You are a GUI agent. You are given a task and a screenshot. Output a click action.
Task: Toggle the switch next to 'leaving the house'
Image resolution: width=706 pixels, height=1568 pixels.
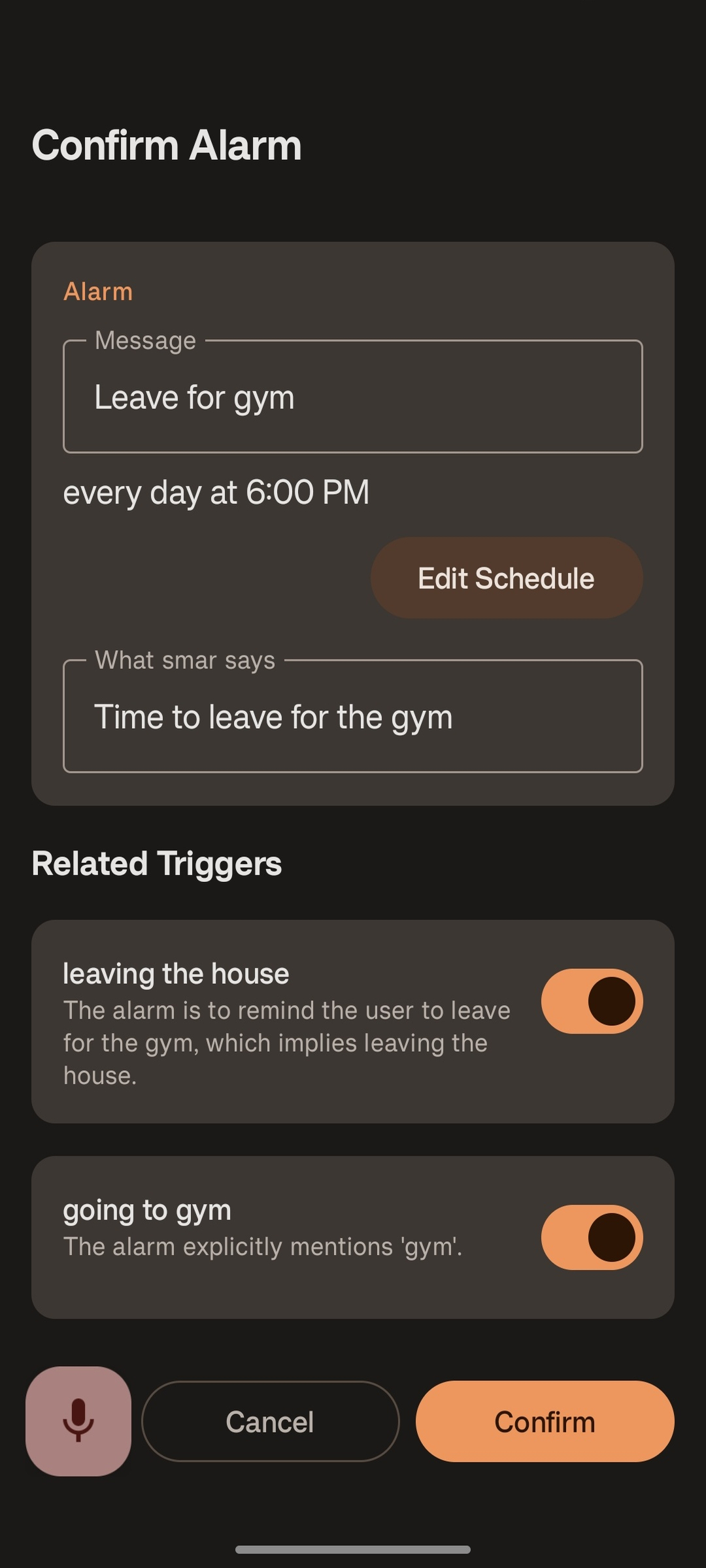pyautogui.click(x=590, y=1002)
